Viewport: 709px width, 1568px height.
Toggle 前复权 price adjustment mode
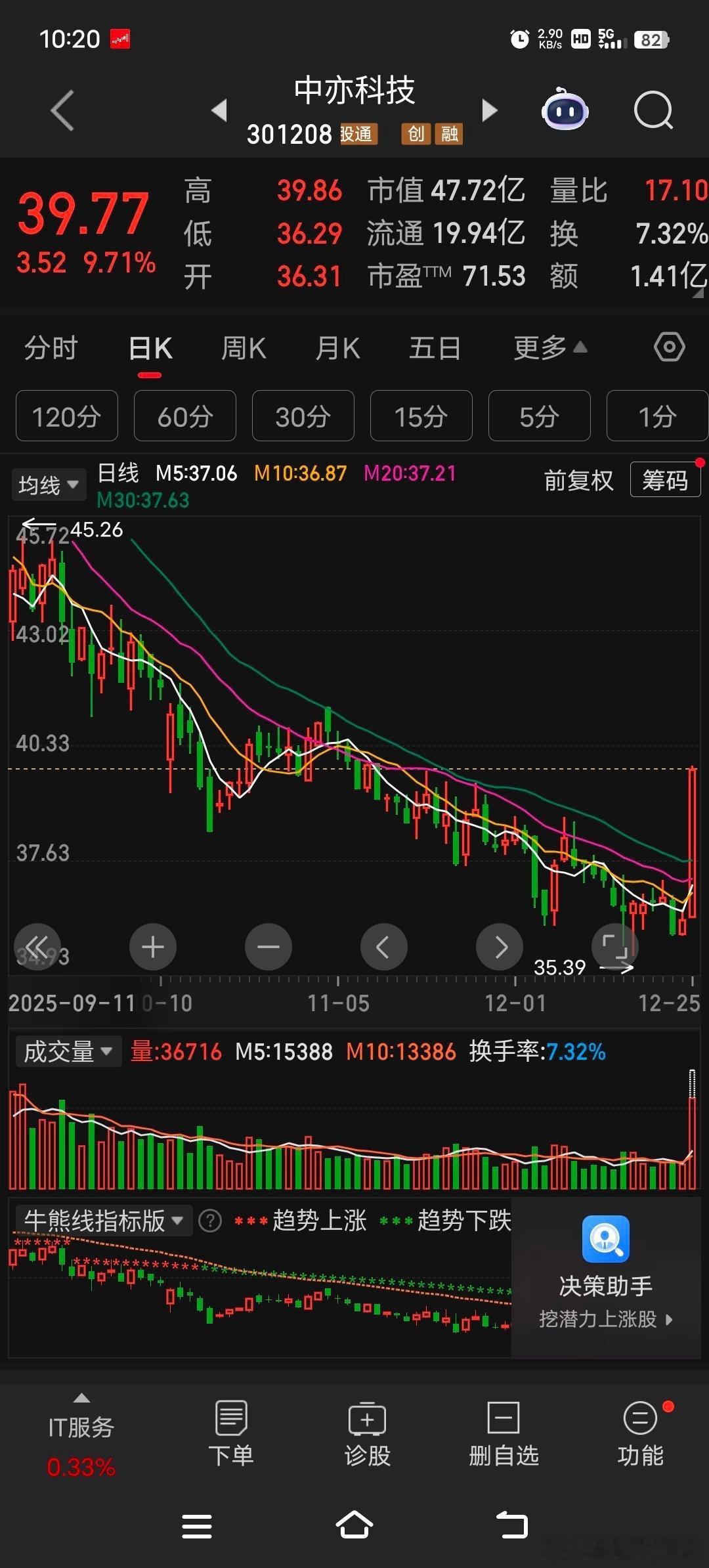[578, 480]
